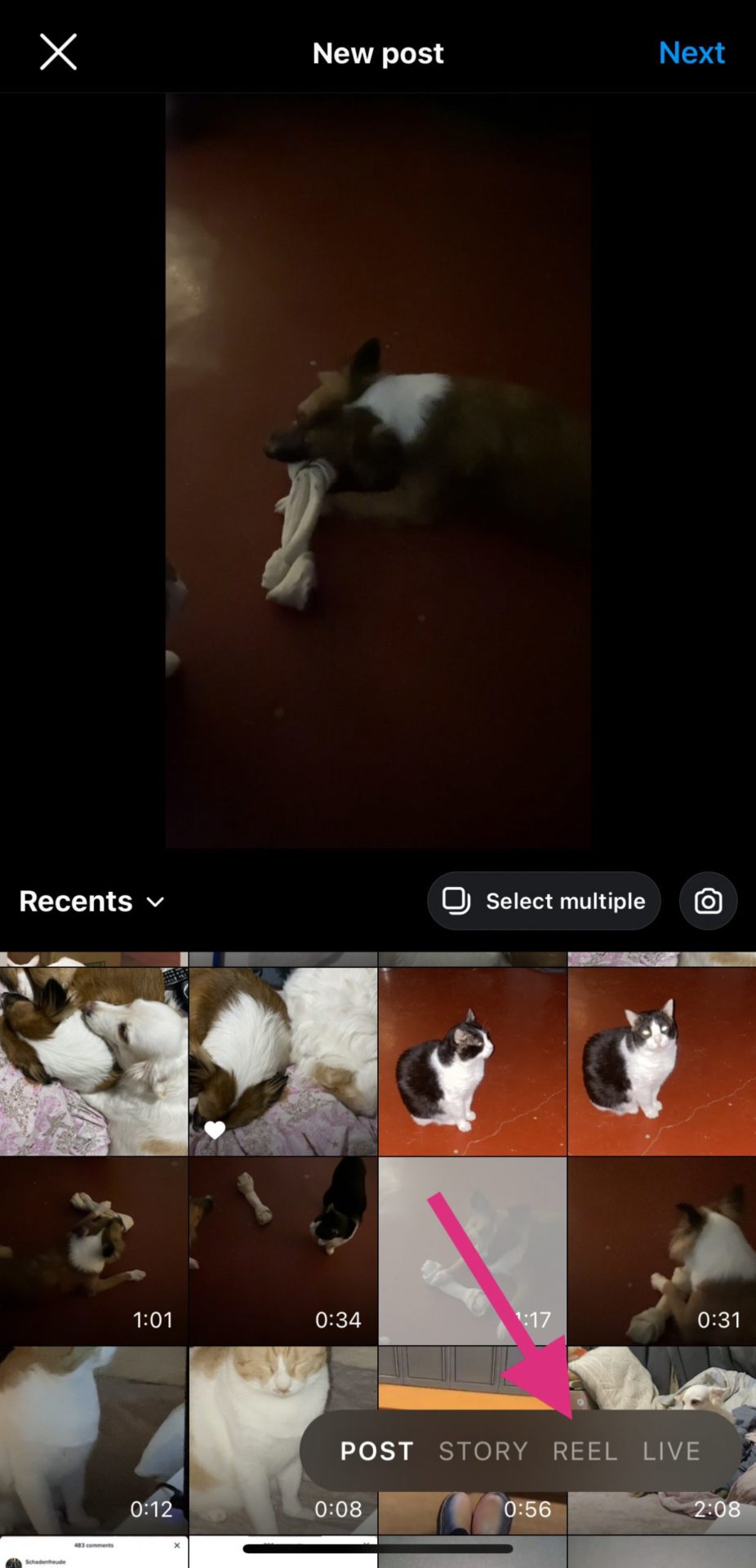The image size is (756, 1568).
Task: Select the 1:01 video thumbnail
Action: [93, 1250]
